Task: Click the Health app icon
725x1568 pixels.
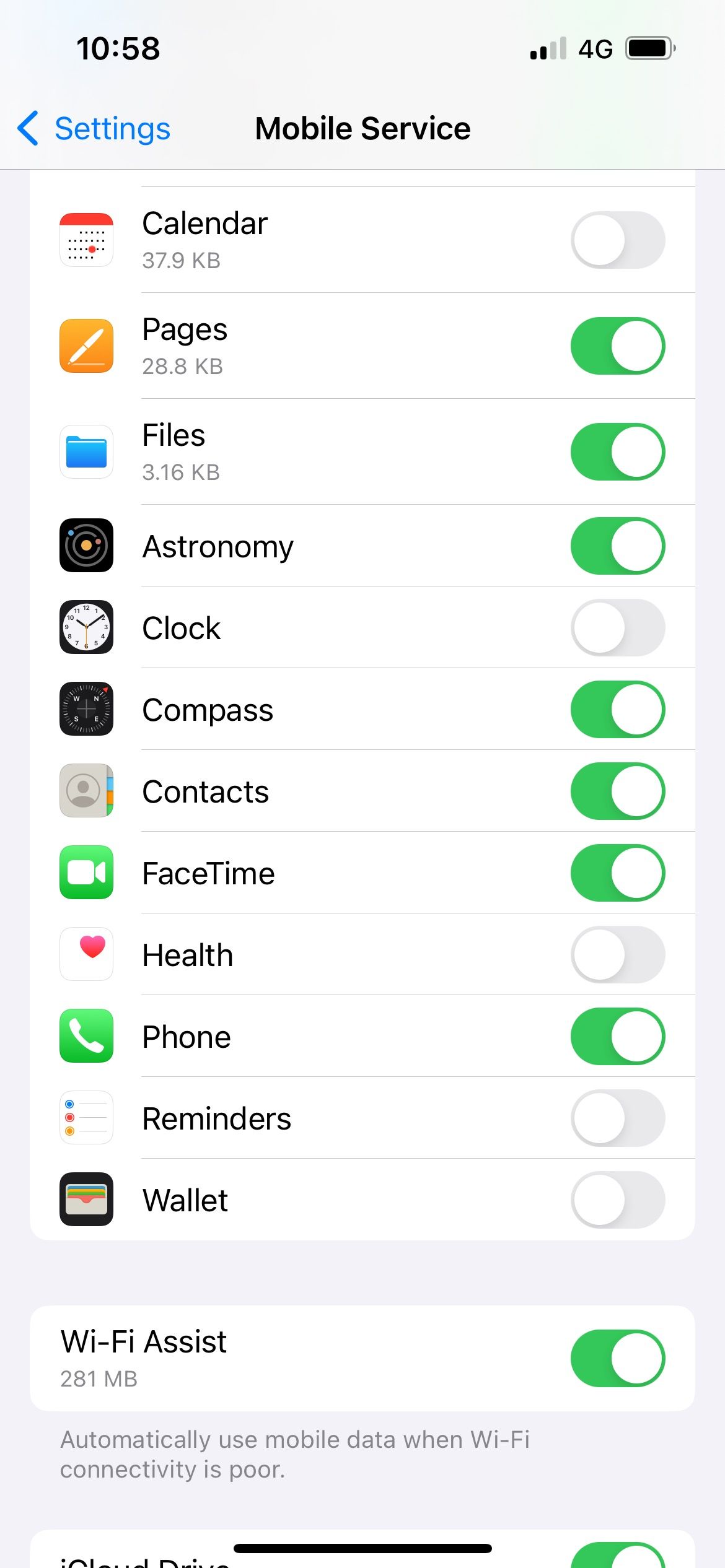Action: point(86,954)
